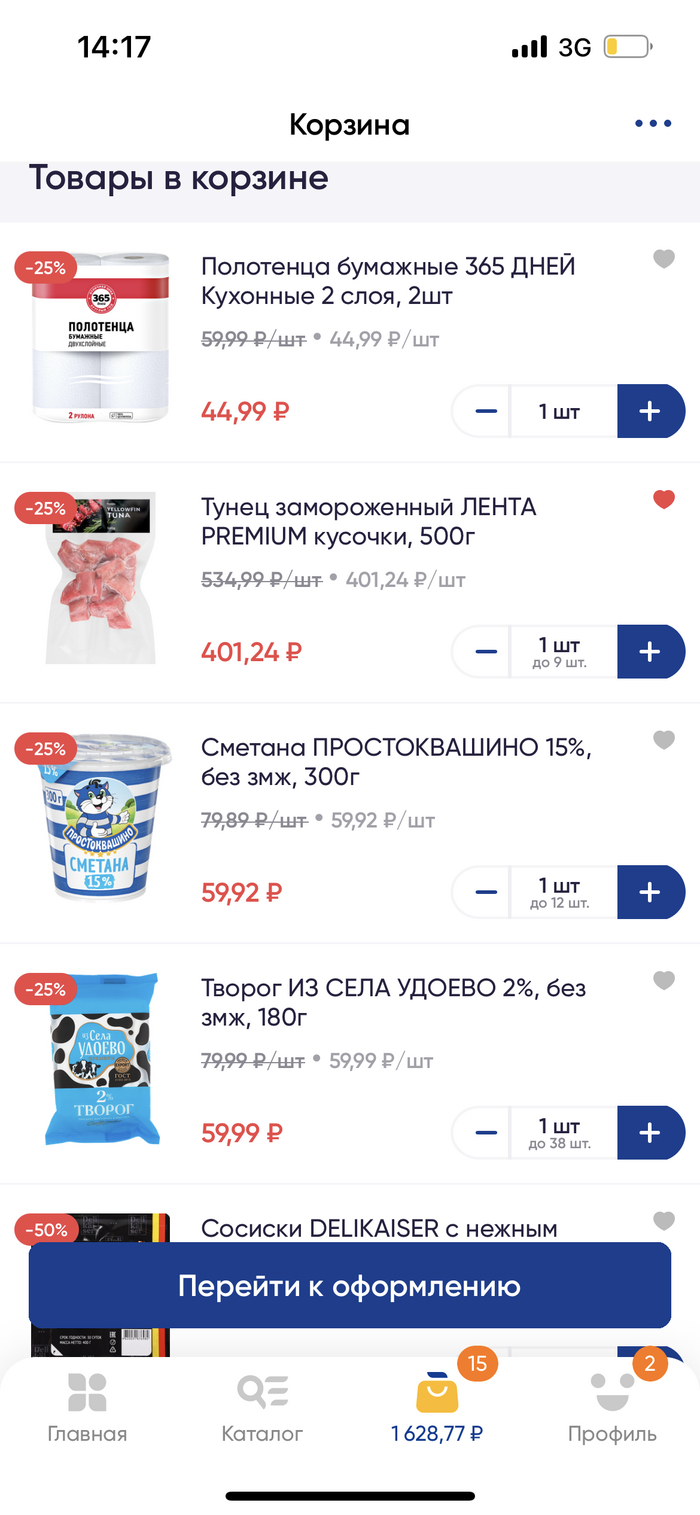The height and width of the screenshot is (1515, 700).
Task: Favorite the Сметана ПРОСТОКВАШИНО item
Action: pyautogui.click(x=664, y=740)
